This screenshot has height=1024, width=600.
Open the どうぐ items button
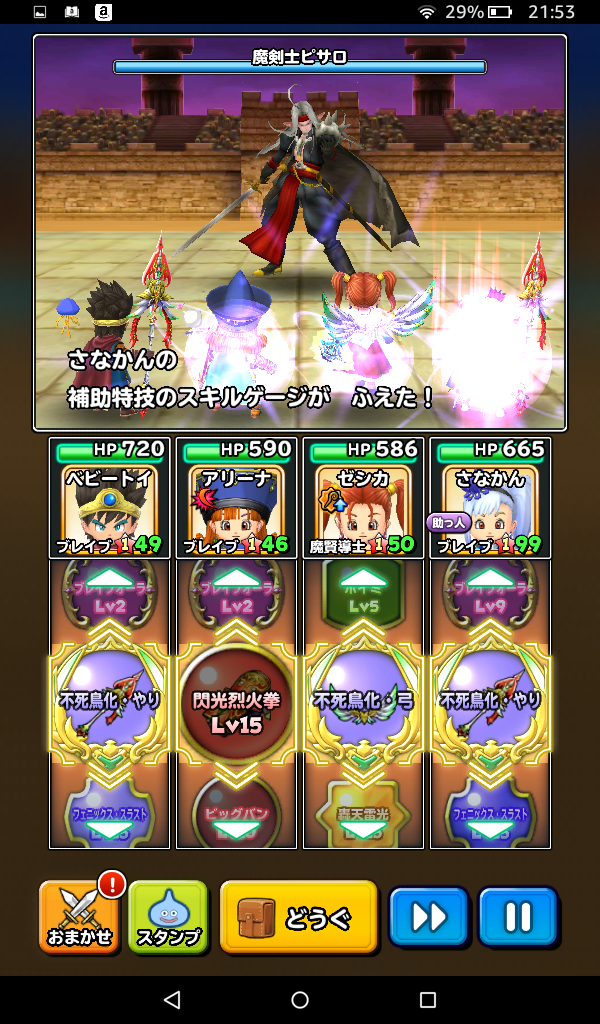pyautogui.click(x=298, y=916)
